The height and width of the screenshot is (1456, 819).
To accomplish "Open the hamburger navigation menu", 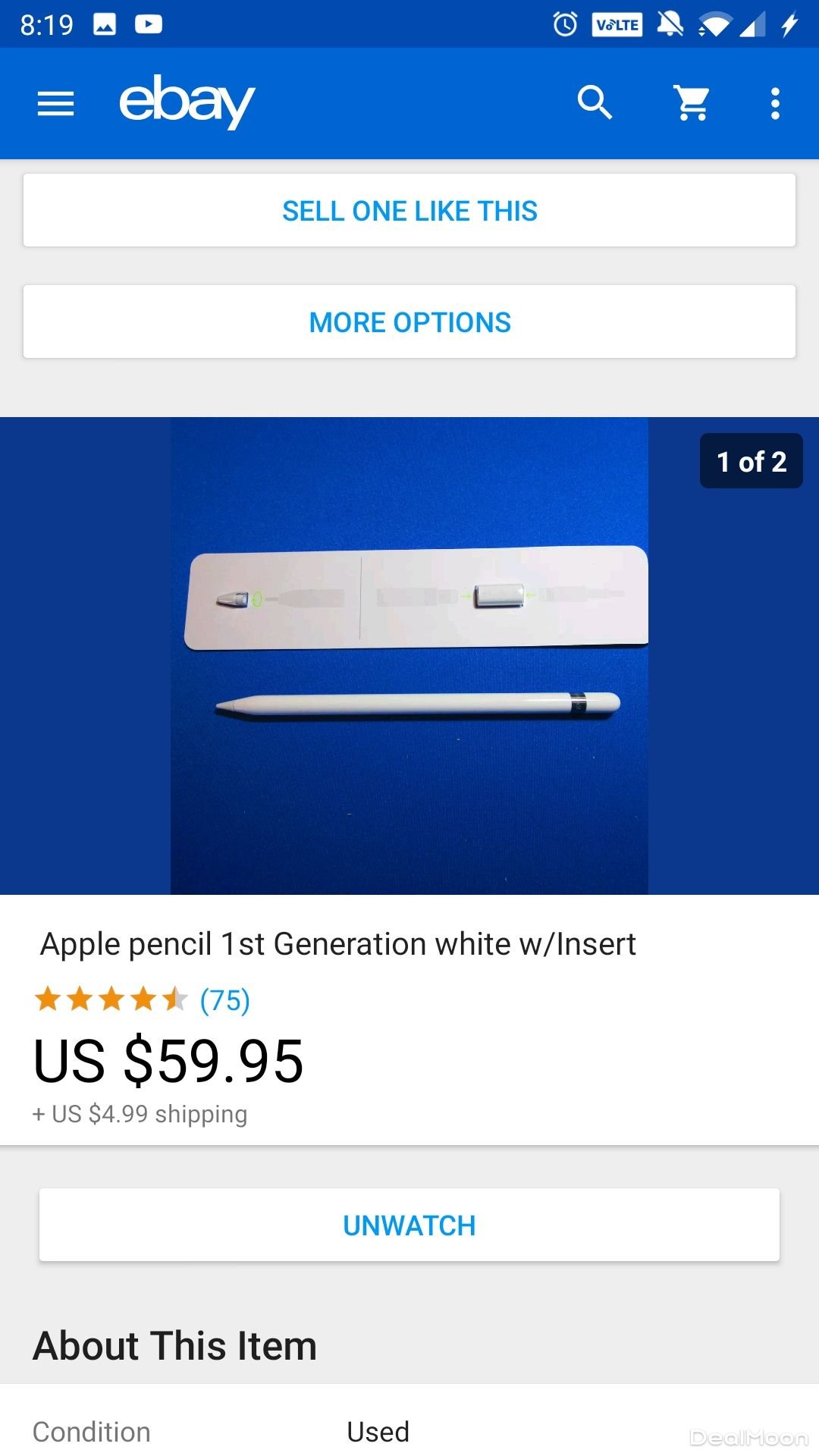I will tap(56, 104).
